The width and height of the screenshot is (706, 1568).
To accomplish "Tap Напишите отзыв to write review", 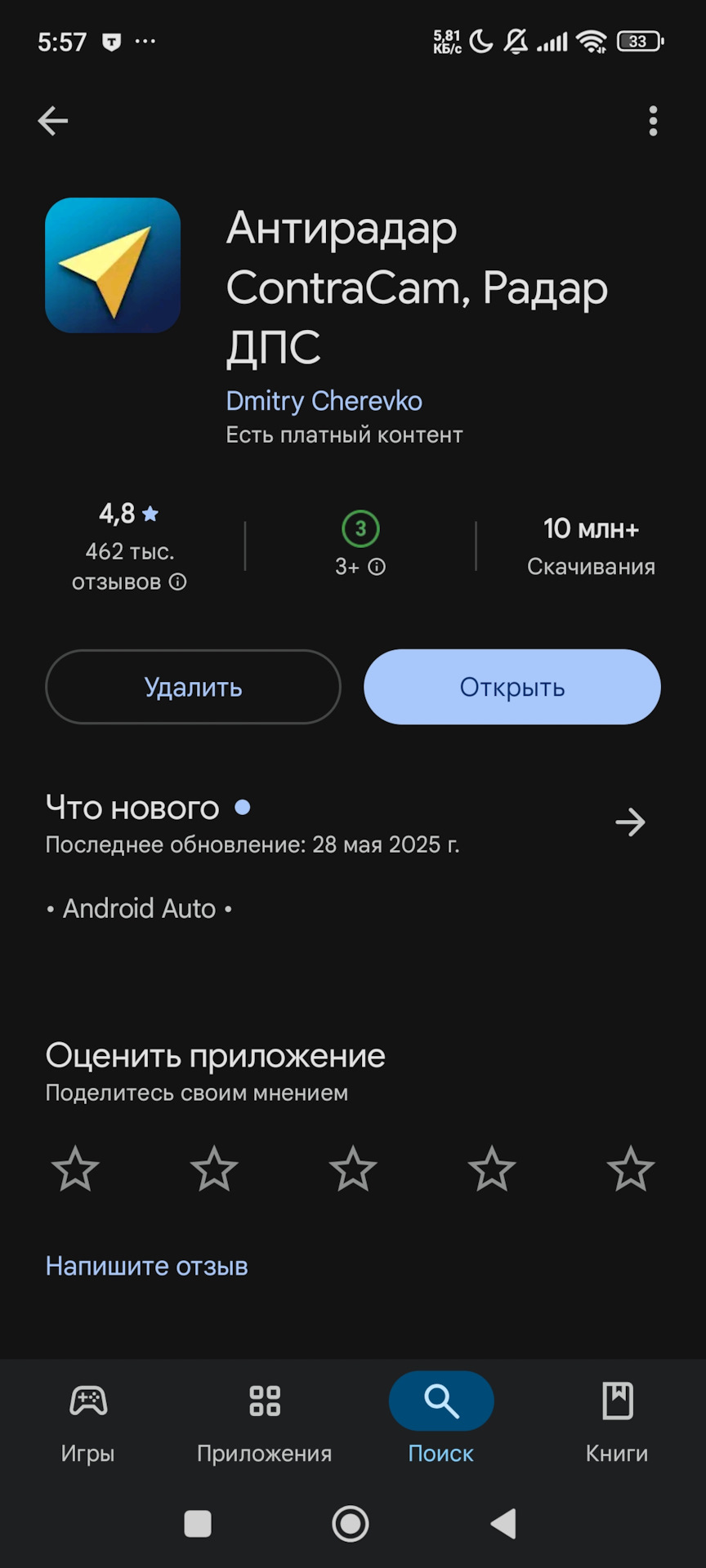I will point(147,1266).
